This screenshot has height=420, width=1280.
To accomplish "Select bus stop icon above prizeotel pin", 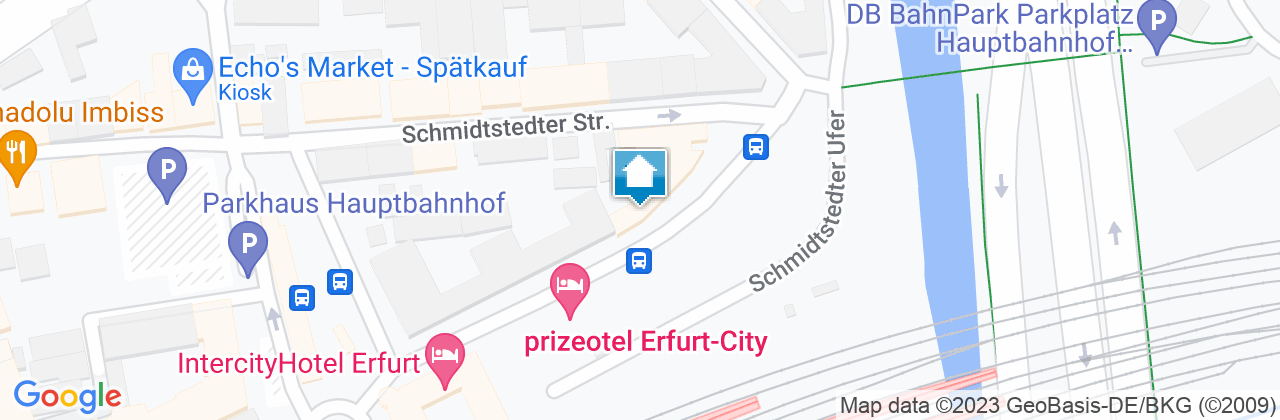I will (640, 261).
